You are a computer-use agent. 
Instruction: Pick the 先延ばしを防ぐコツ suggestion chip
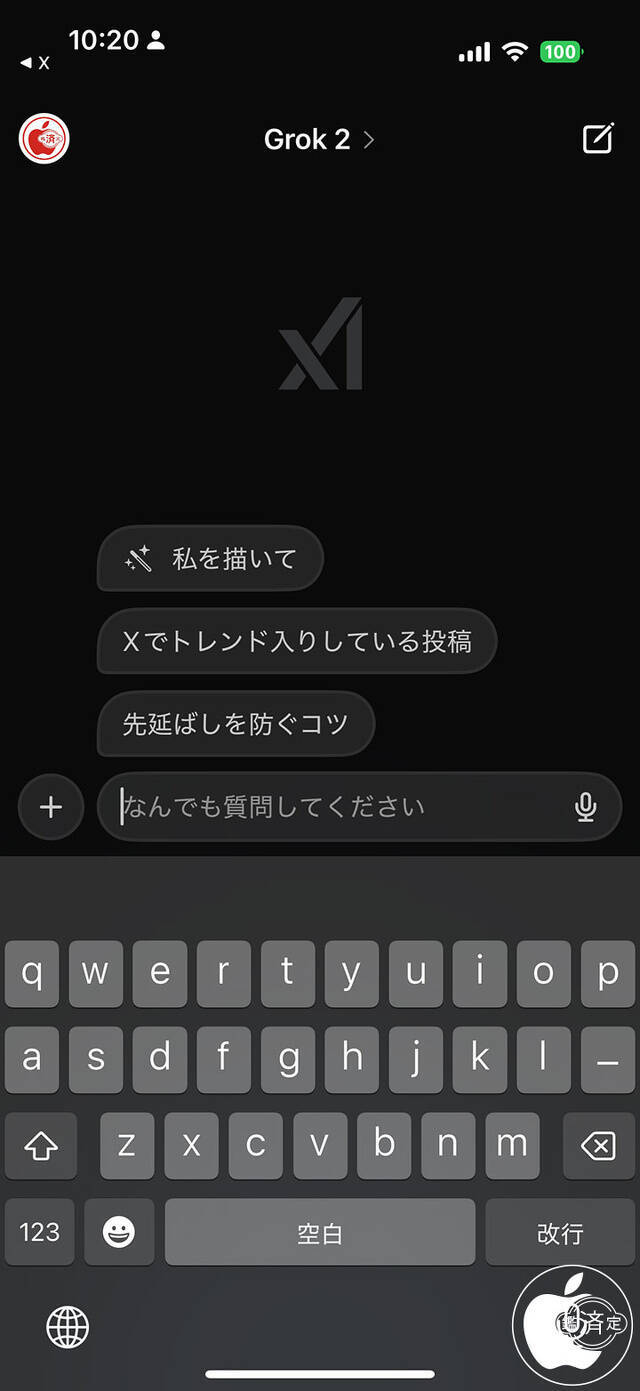(236, 724)
